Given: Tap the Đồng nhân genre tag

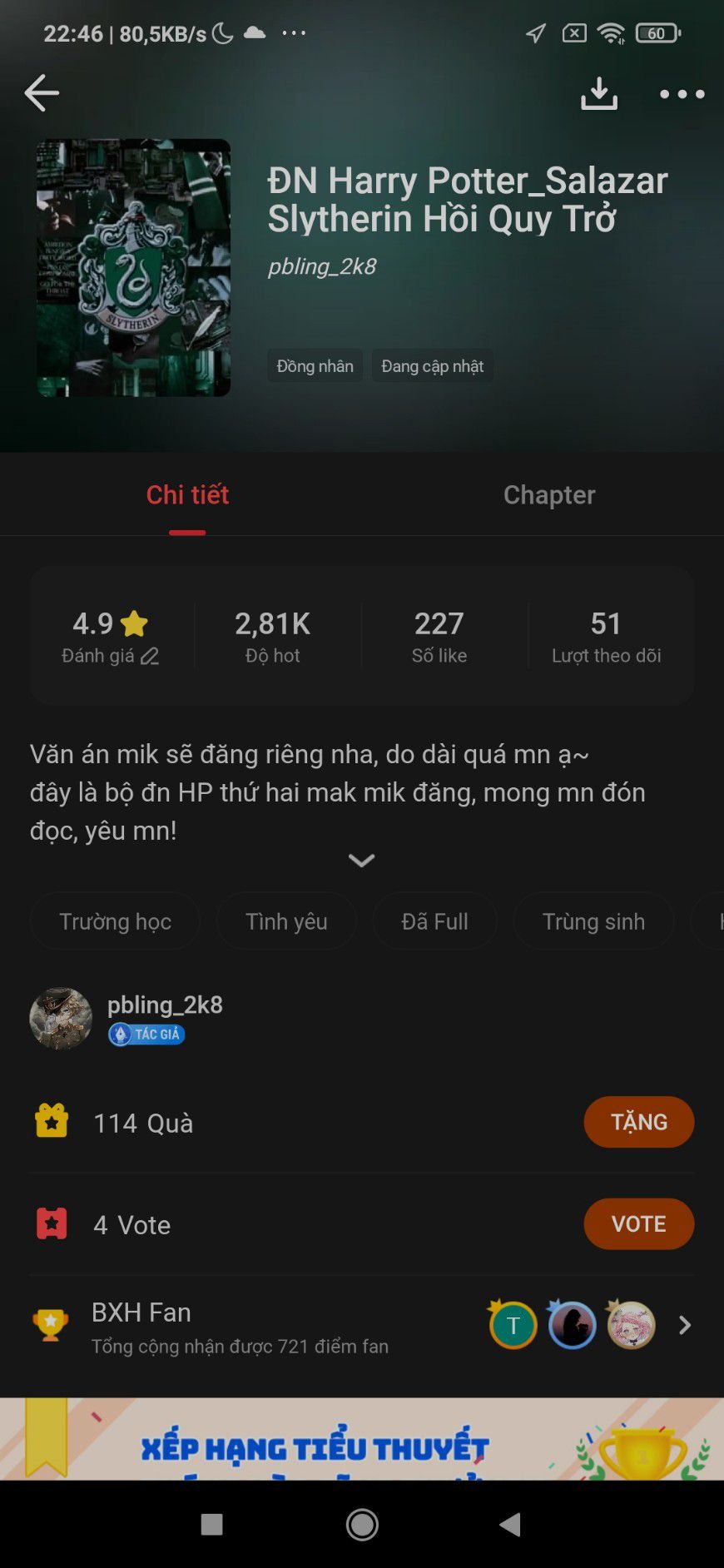Looking at the screenshot, I should [315, 366].
